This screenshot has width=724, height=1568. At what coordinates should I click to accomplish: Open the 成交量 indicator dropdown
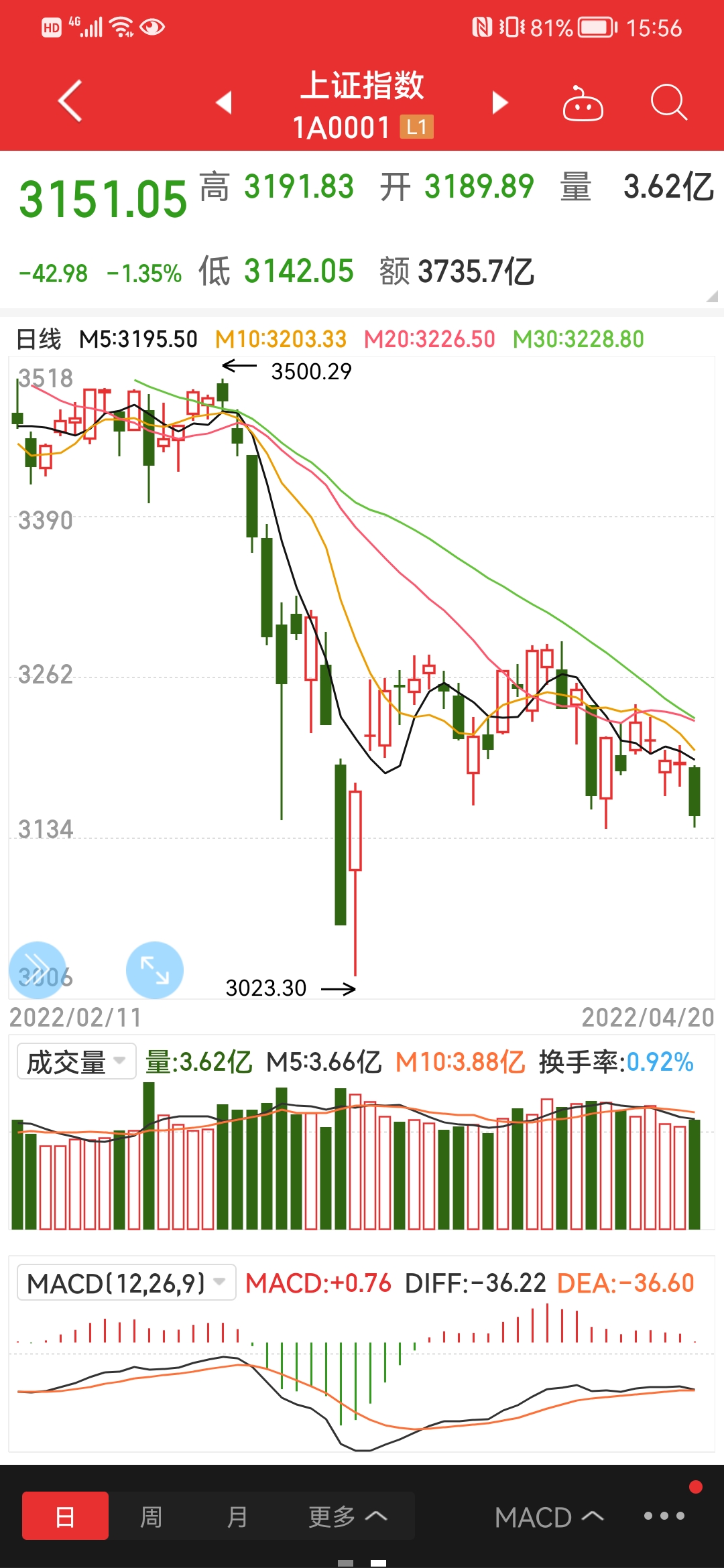pyautogui.click(x=76, y=1061)
